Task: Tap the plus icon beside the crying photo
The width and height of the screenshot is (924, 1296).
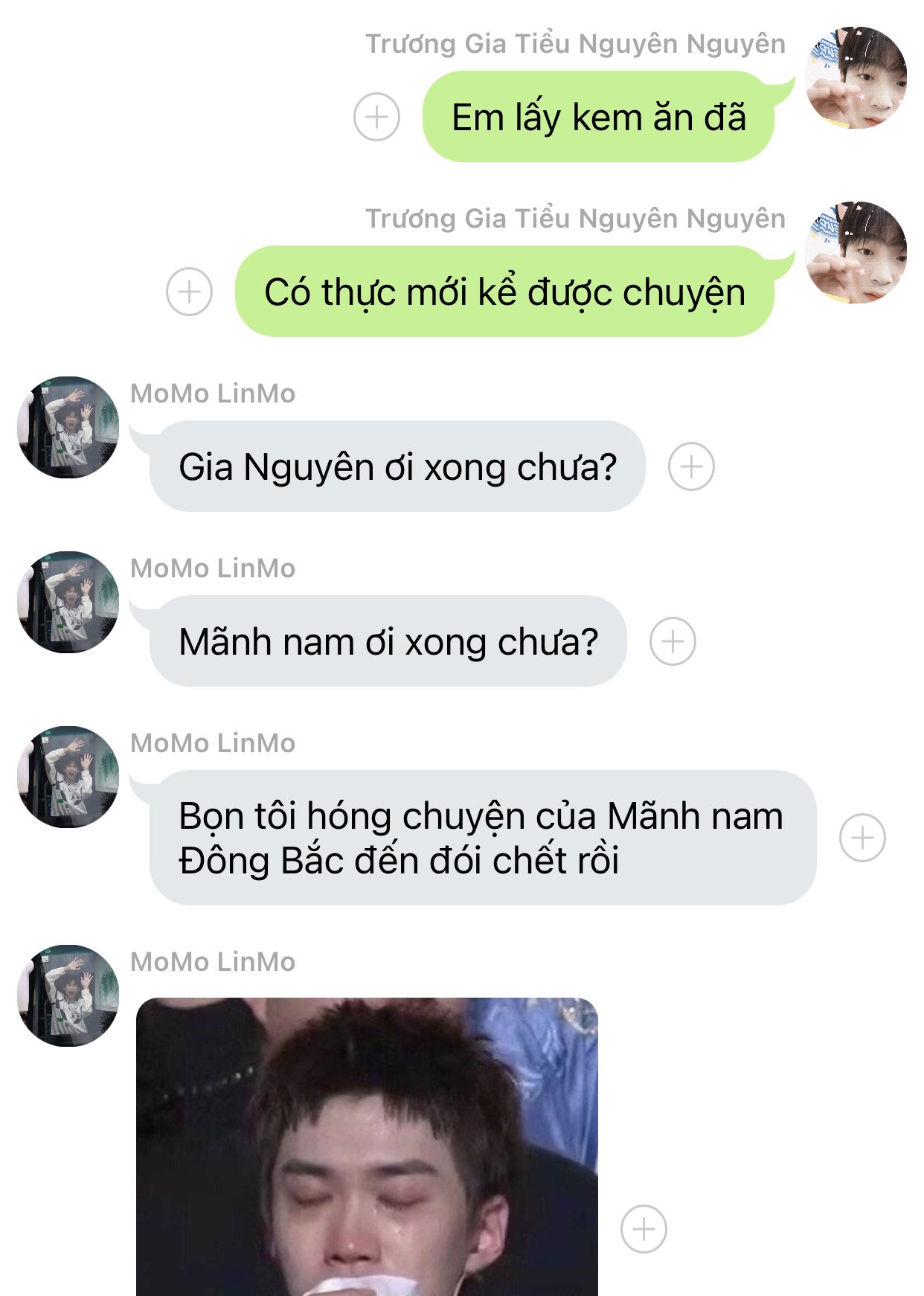Action: pyautogui.click(x=644, y=1228)
